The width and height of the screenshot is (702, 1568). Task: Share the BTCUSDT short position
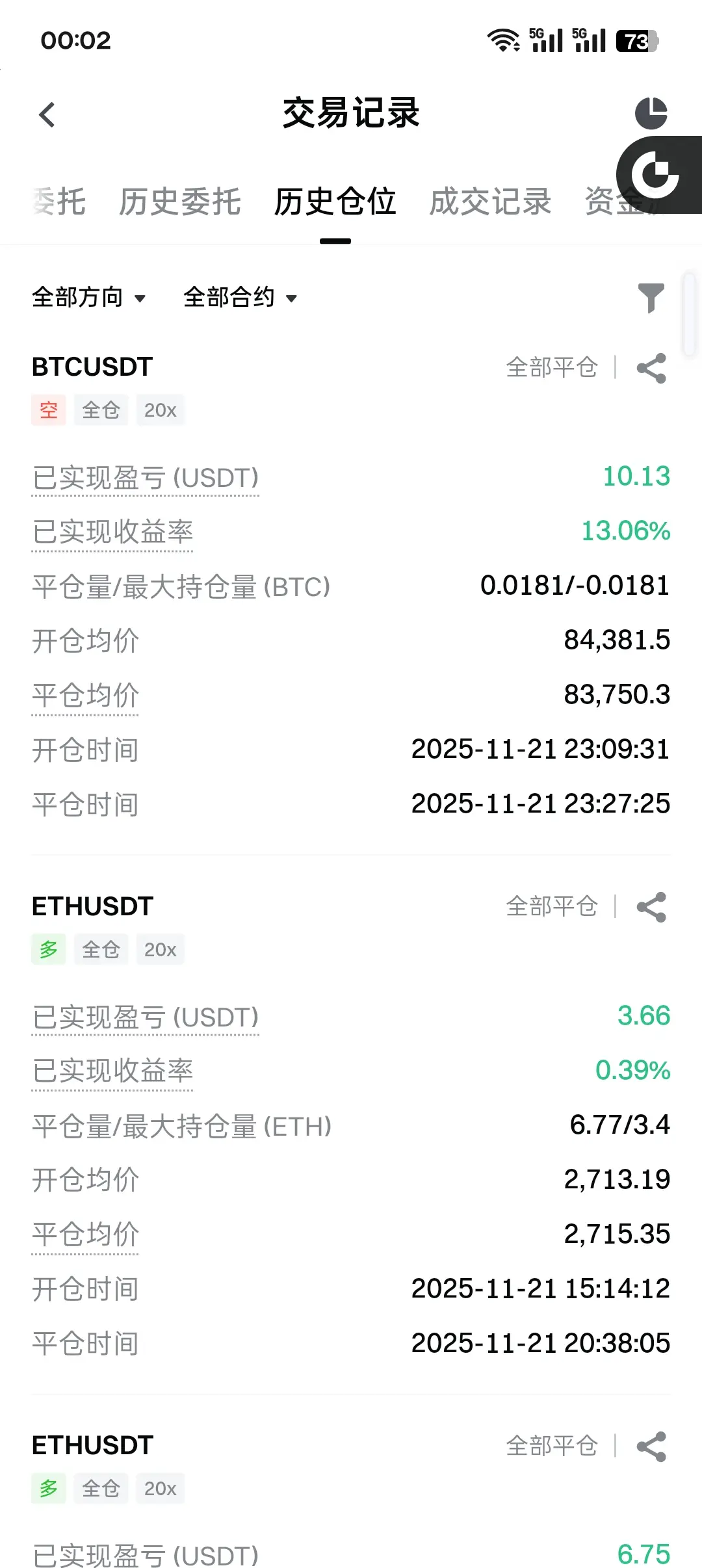pos(651,368)
